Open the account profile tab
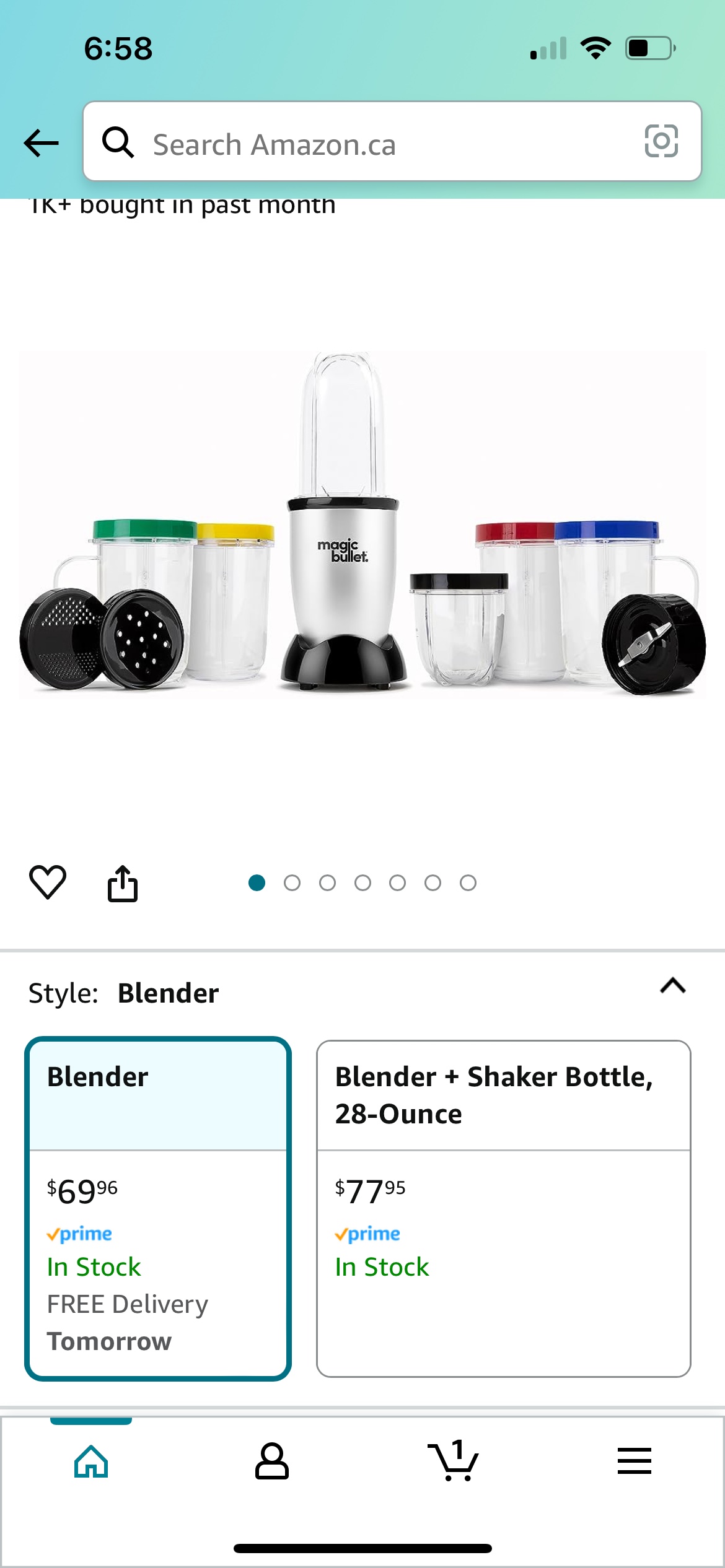725x1568 pixels. [x=271, y=1461]
